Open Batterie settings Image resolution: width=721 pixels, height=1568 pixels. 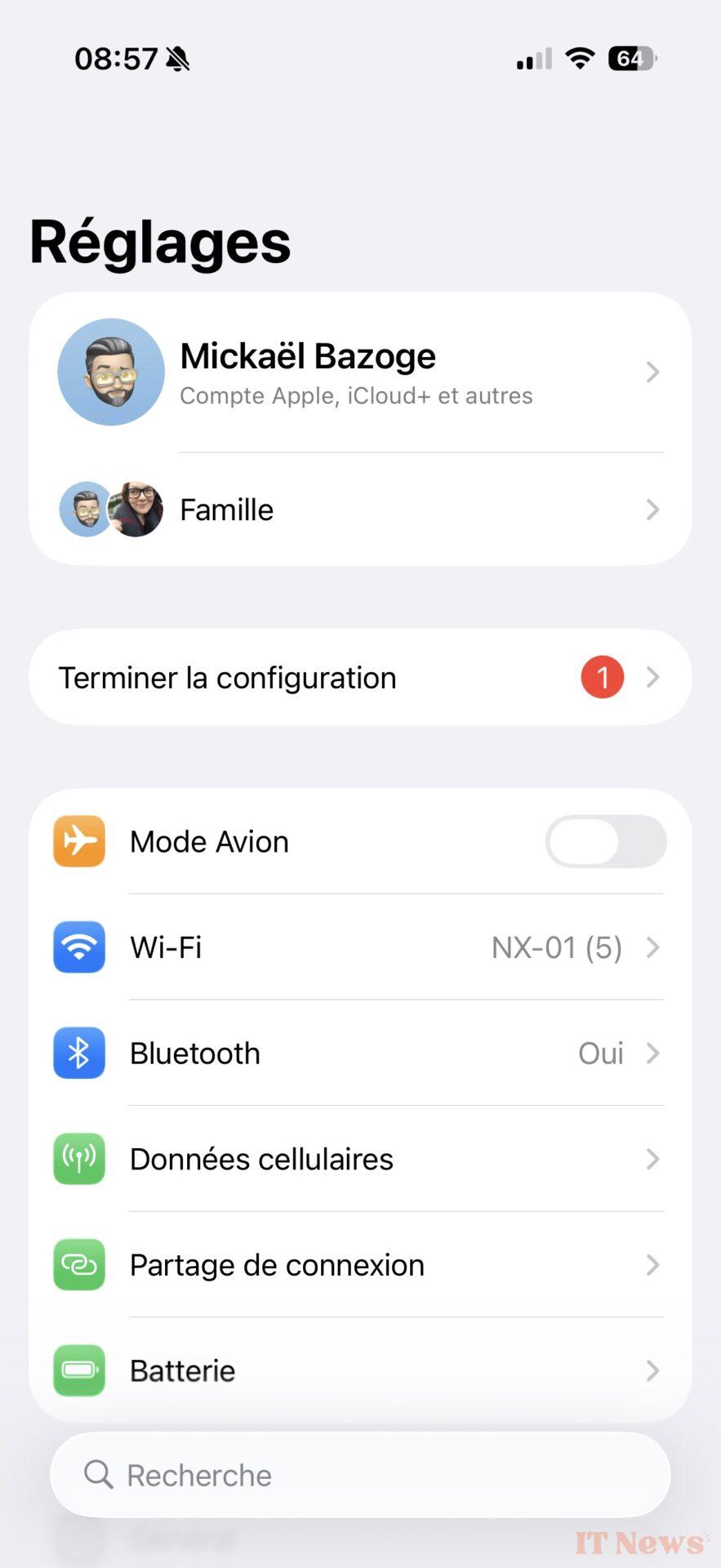coord(359,1370)
